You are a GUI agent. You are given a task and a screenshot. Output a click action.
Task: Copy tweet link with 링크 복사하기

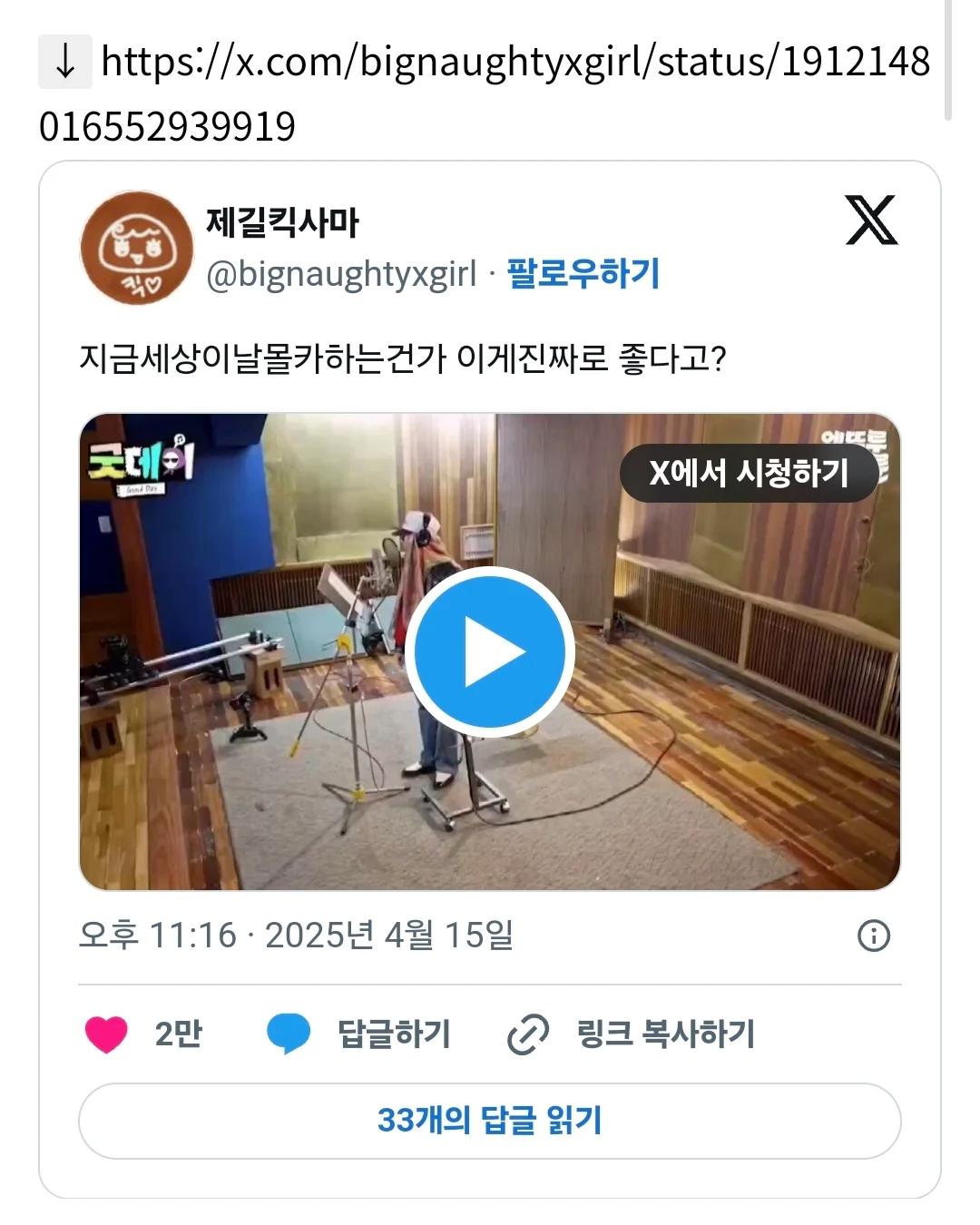[x=664, y=1034]
